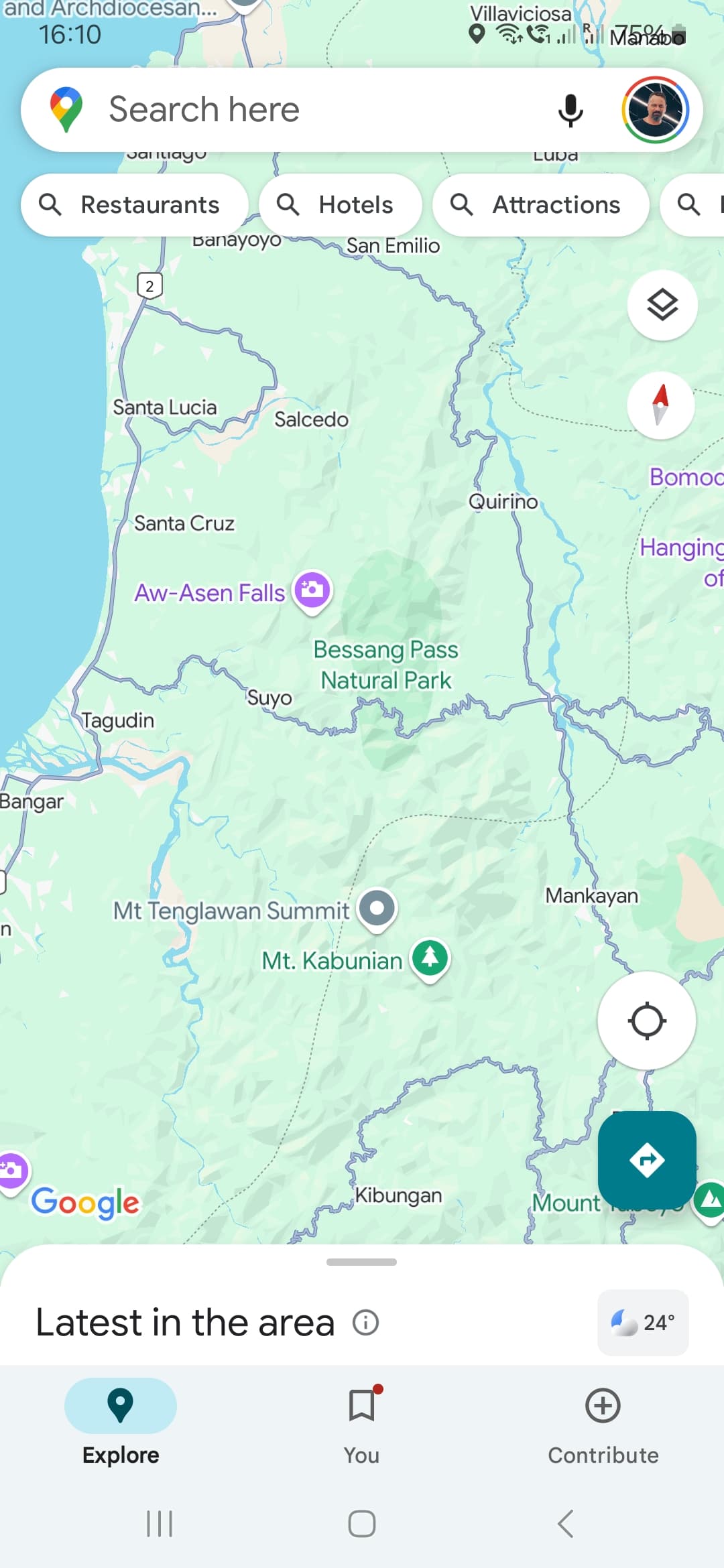The image size is (724, 1568).
Task: Open the Mt. Kabunian marker
Action: [x=430, y=958]
